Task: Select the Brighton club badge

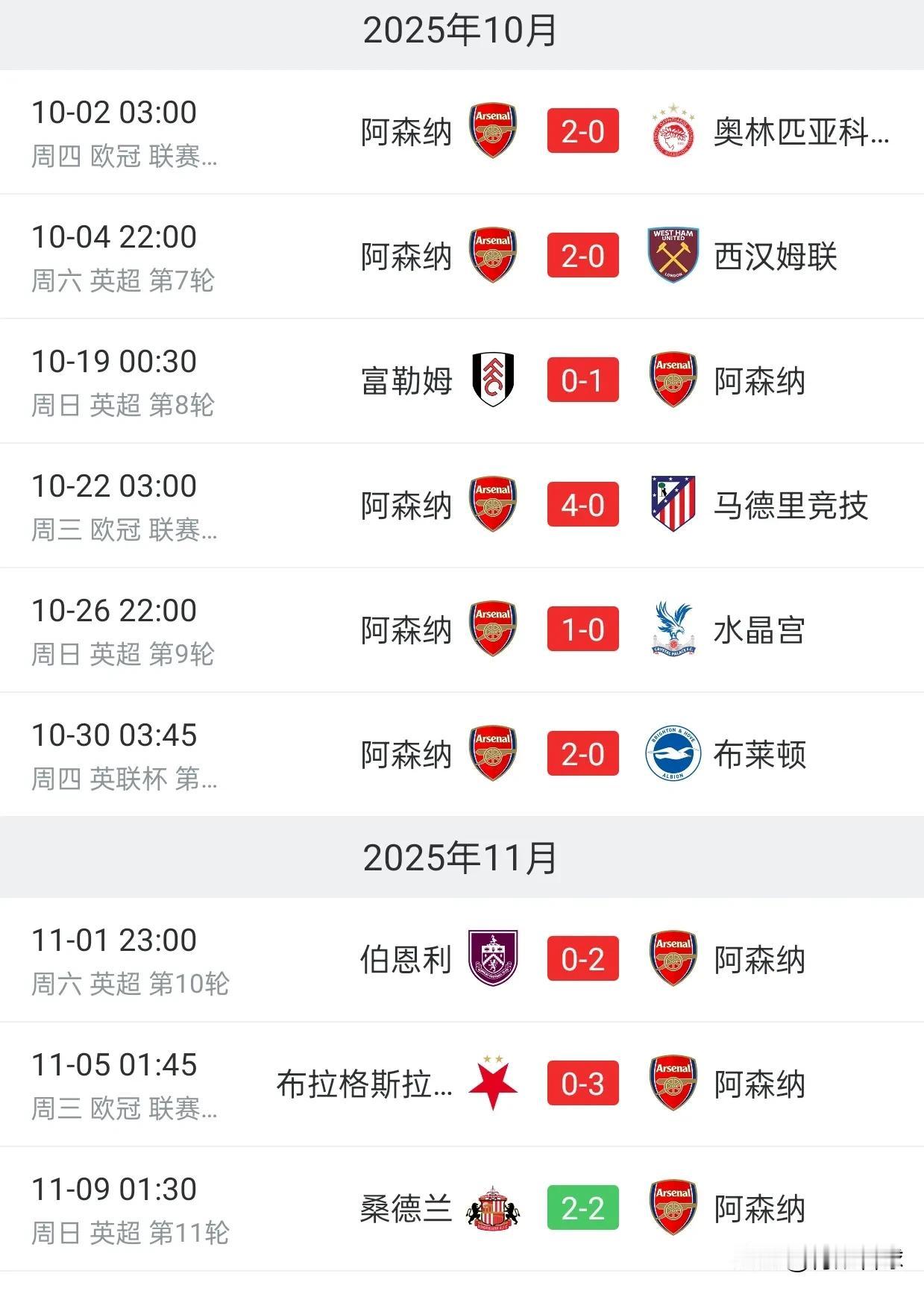Action: pyautogui.click(x=672, y=754)
